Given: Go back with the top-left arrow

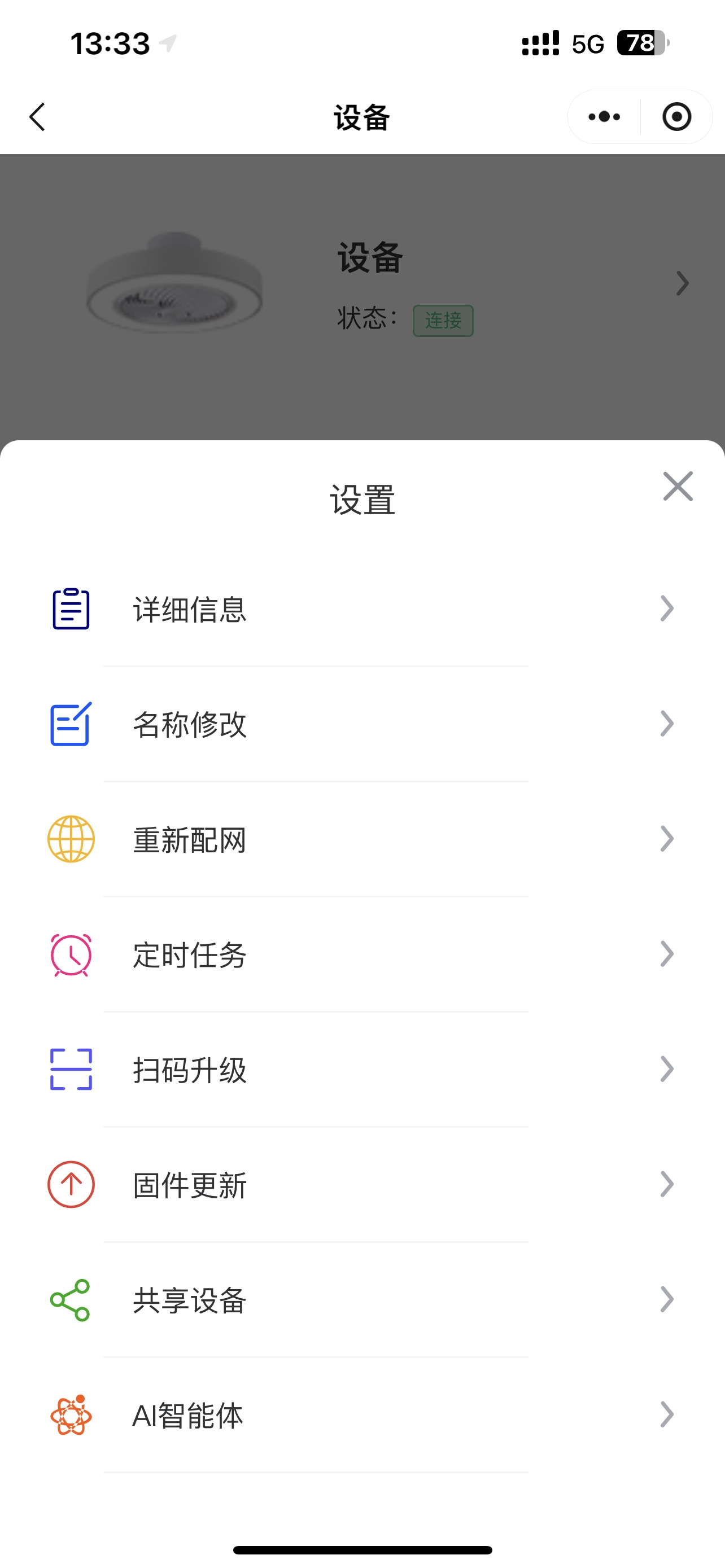Looking at the screenshot, I should click(x=37, y=116).
